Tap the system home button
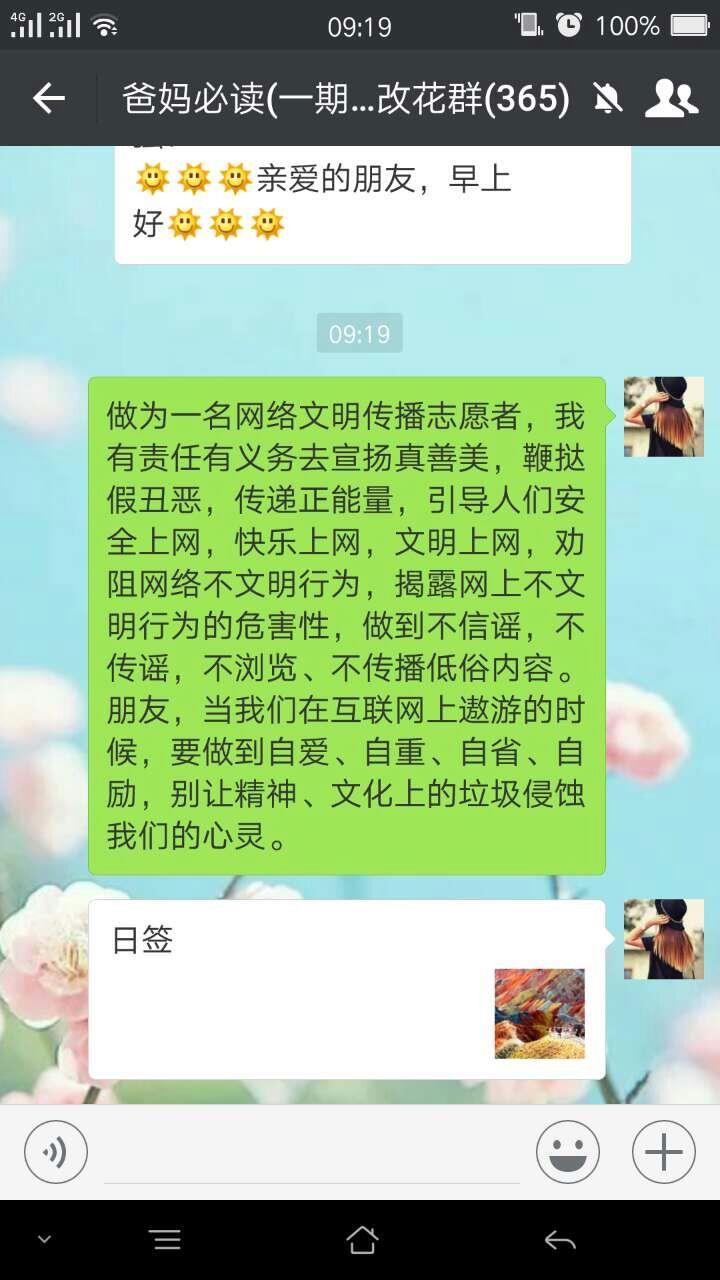Viewport: 720px width, 1280px height. pyautogui.click(x=362, y=1240)
